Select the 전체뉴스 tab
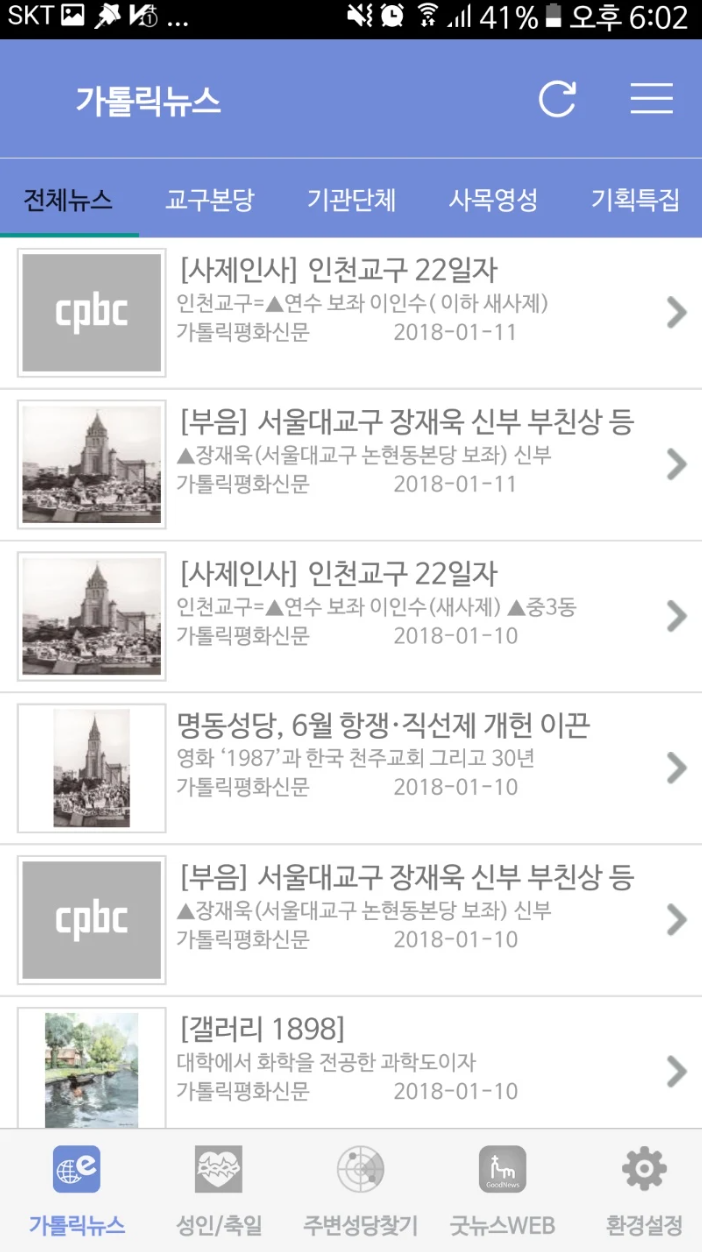702x1252 pixels. (69, 199)
